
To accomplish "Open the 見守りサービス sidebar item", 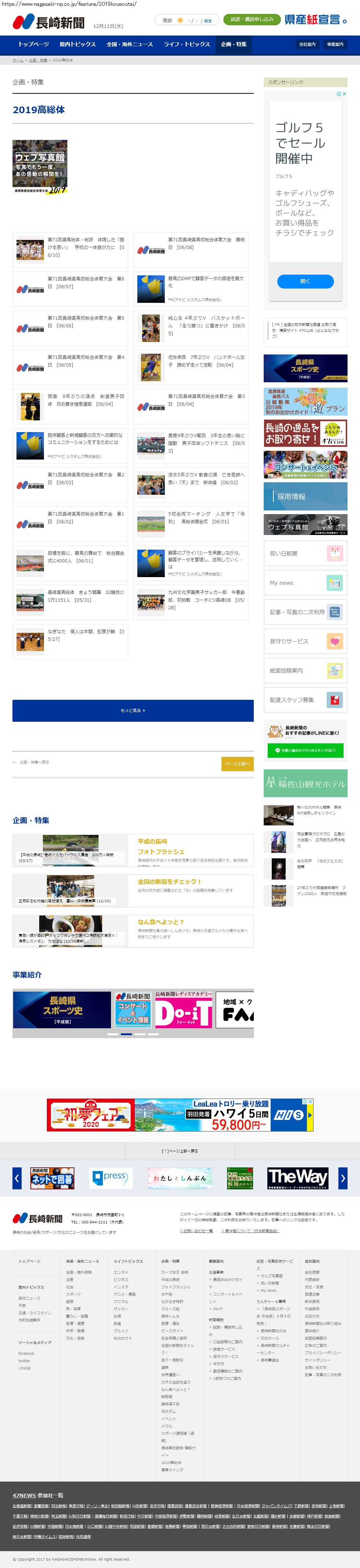I will [305, 641].
